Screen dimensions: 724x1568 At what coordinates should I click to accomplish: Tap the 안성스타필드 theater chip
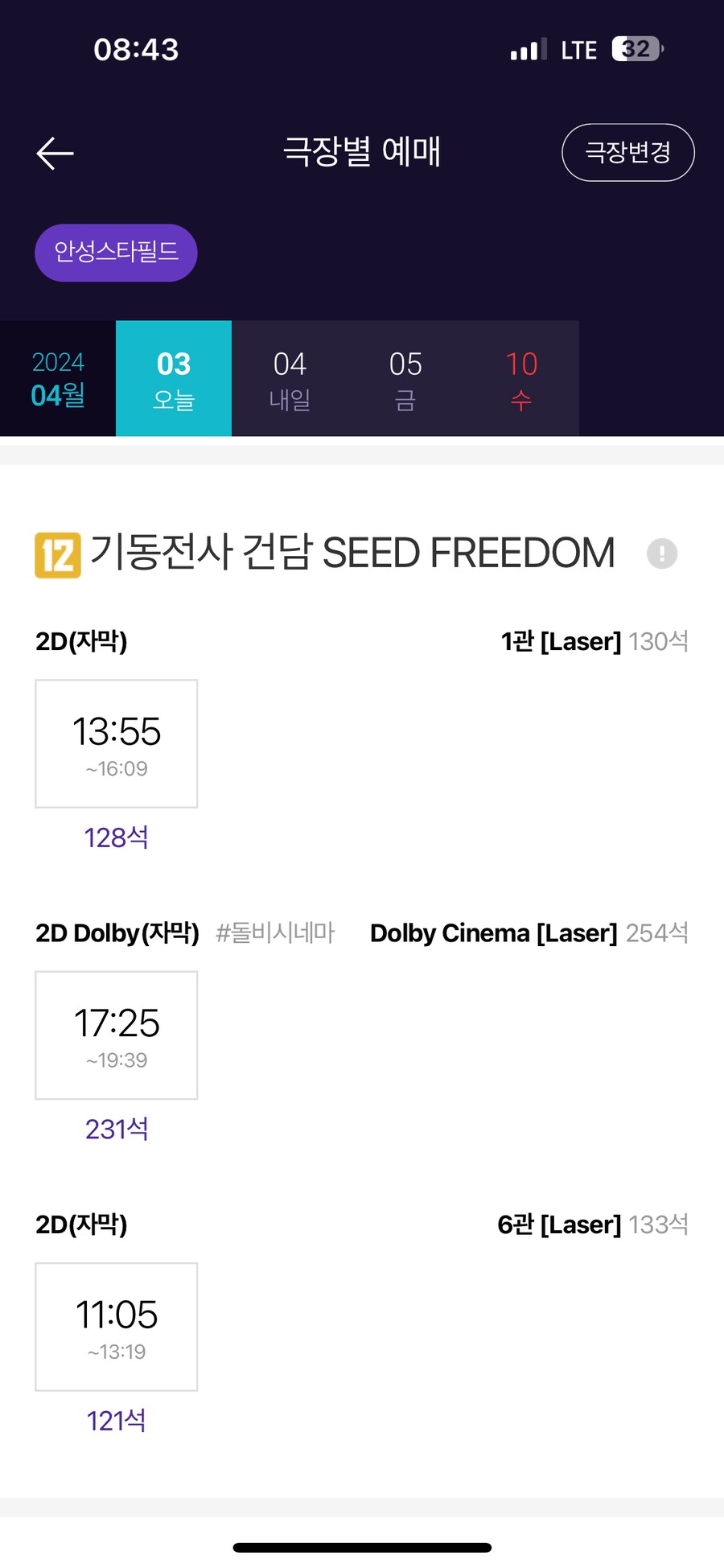point(115,252)
